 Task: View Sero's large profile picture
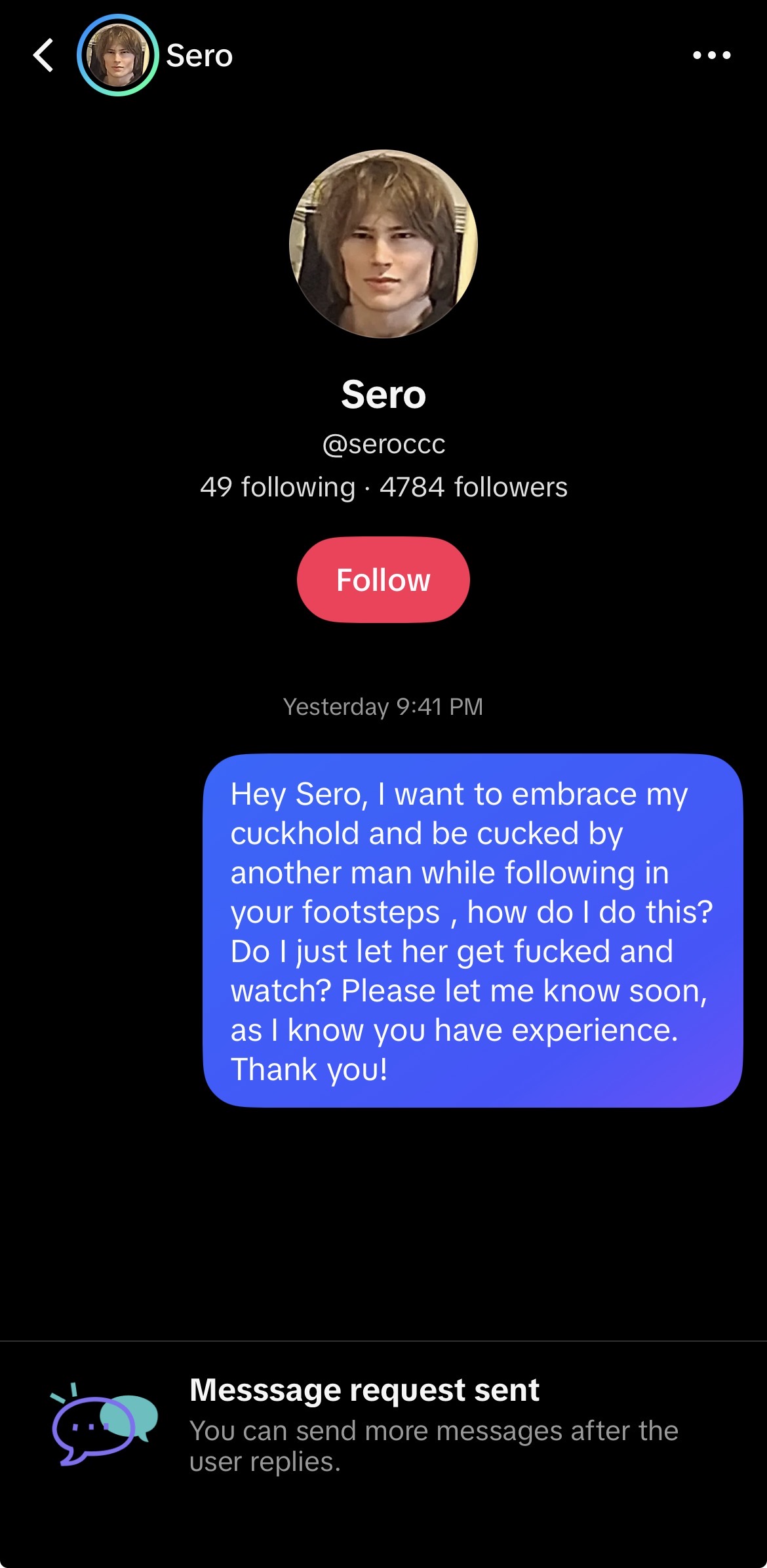point(383,244)
